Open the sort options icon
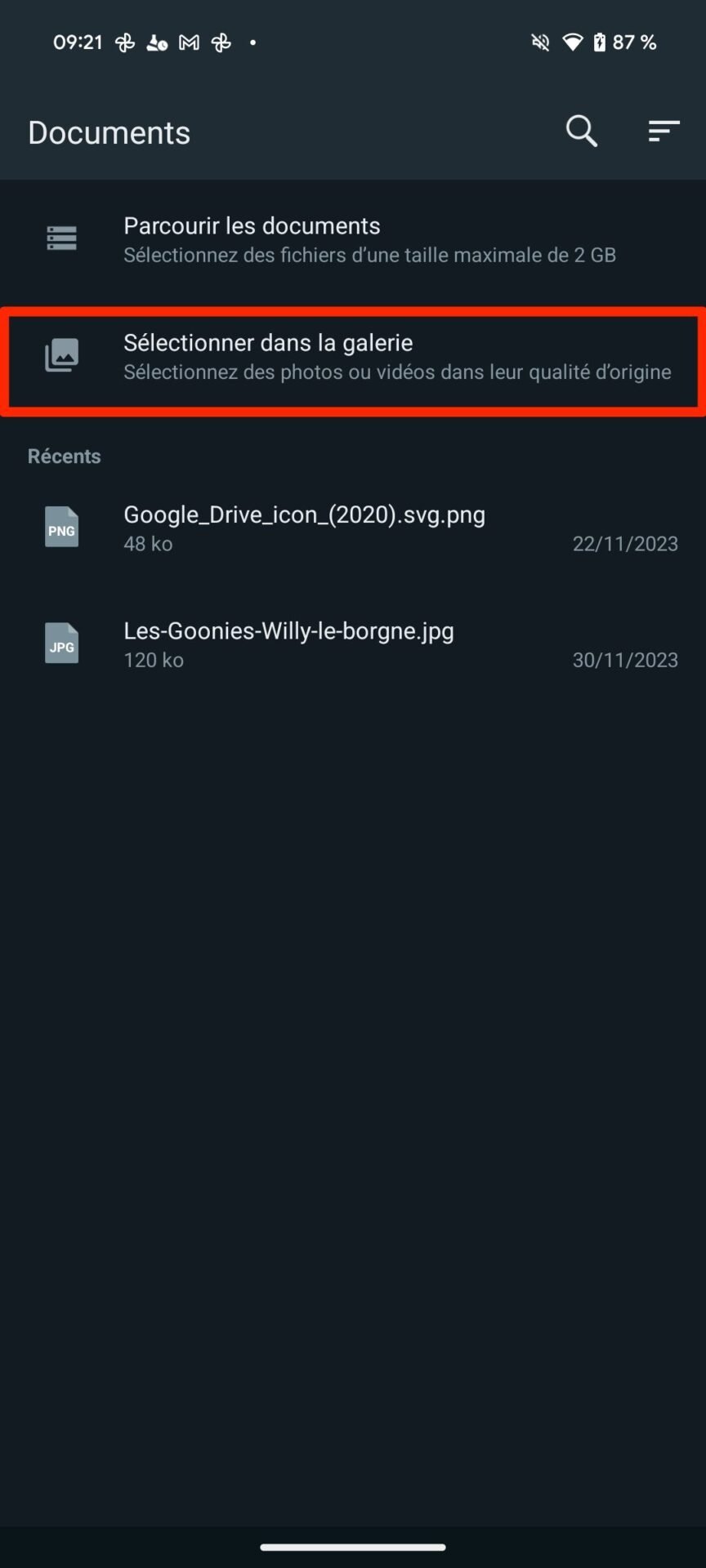706x1568 pixels. click(x=664, y=131)
